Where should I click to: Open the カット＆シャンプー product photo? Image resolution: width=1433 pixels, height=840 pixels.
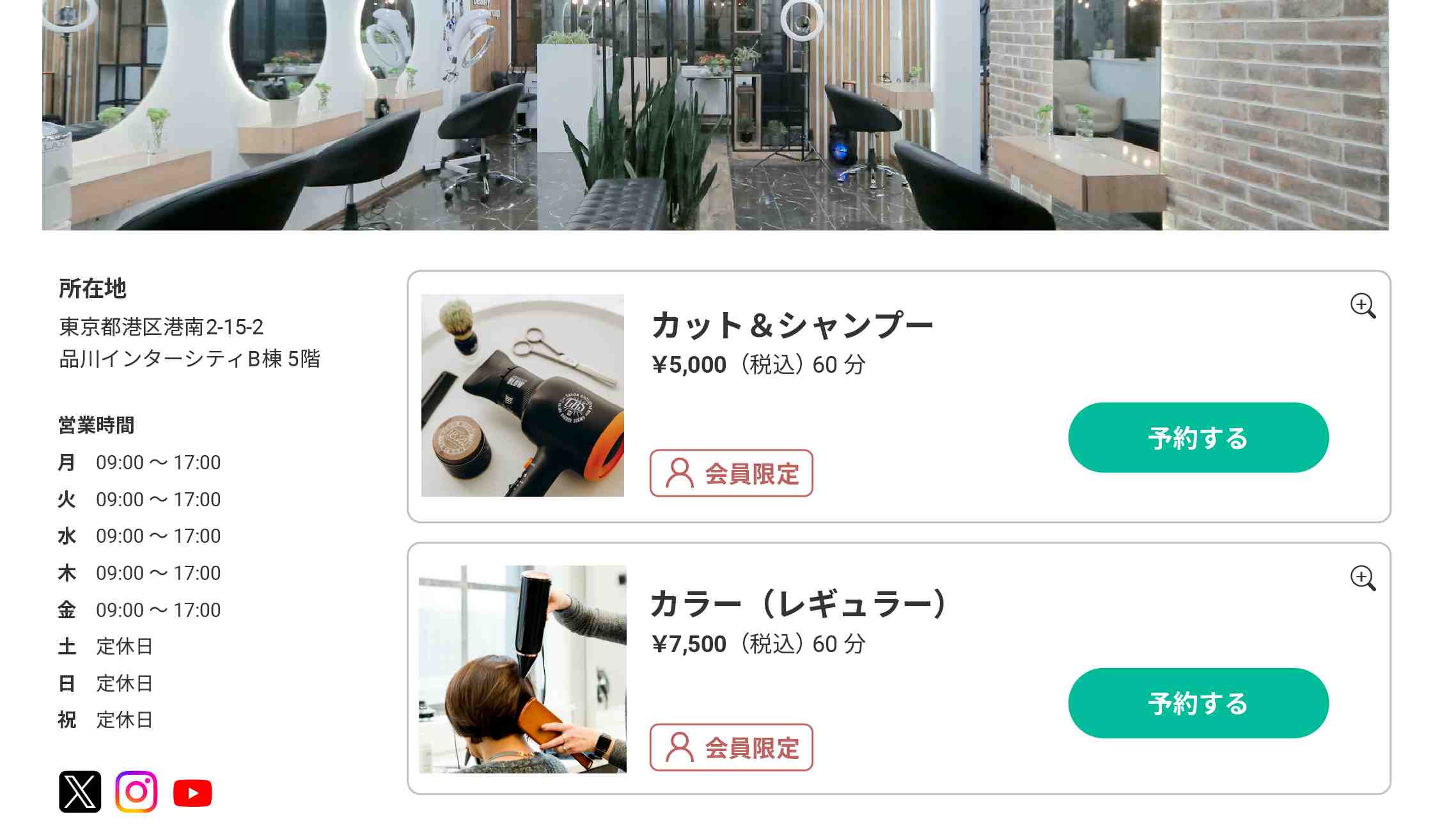(x=522, y=395)
